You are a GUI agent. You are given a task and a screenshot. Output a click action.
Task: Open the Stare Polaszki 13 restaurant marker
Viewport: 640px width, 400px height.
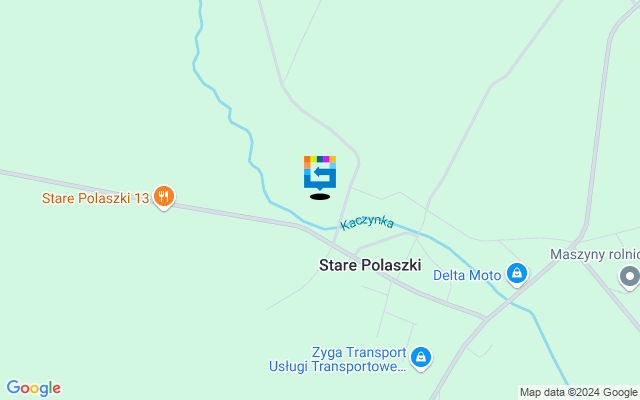pos(166,197)
